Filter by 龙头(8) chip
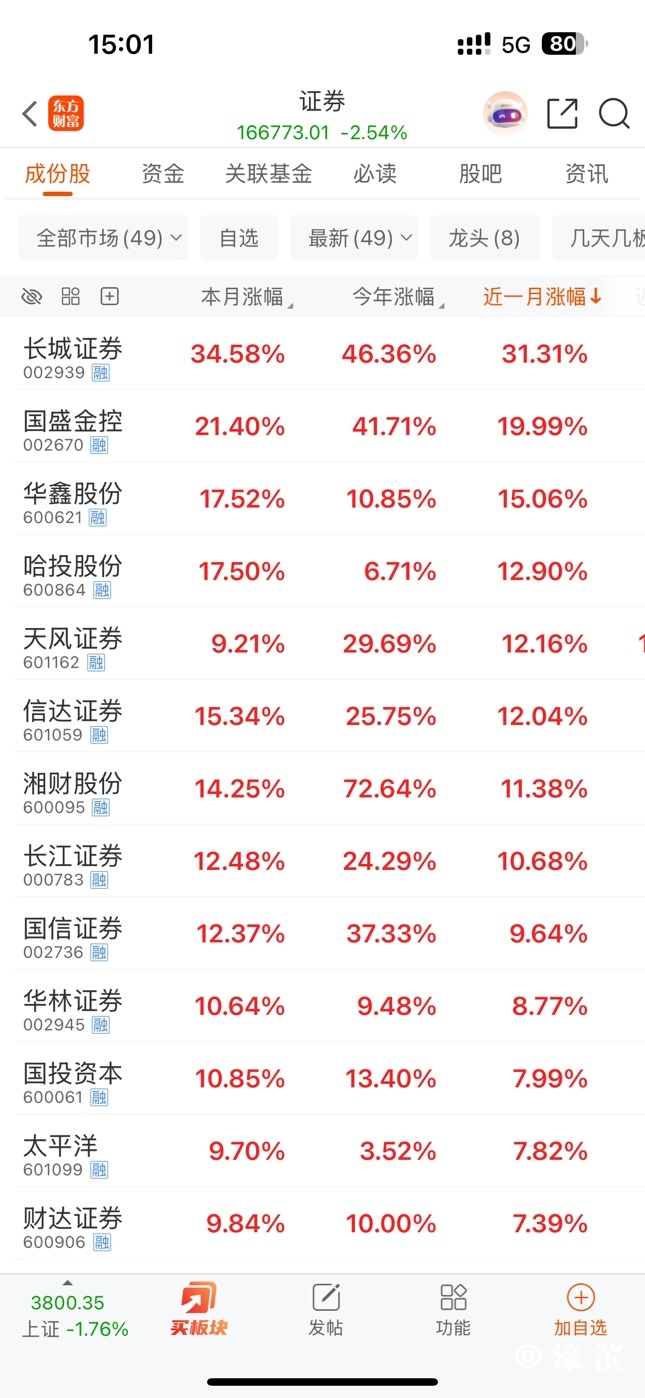Viewport: 645px width, 1398px height. pyautogui.click(x=484, y=238)
